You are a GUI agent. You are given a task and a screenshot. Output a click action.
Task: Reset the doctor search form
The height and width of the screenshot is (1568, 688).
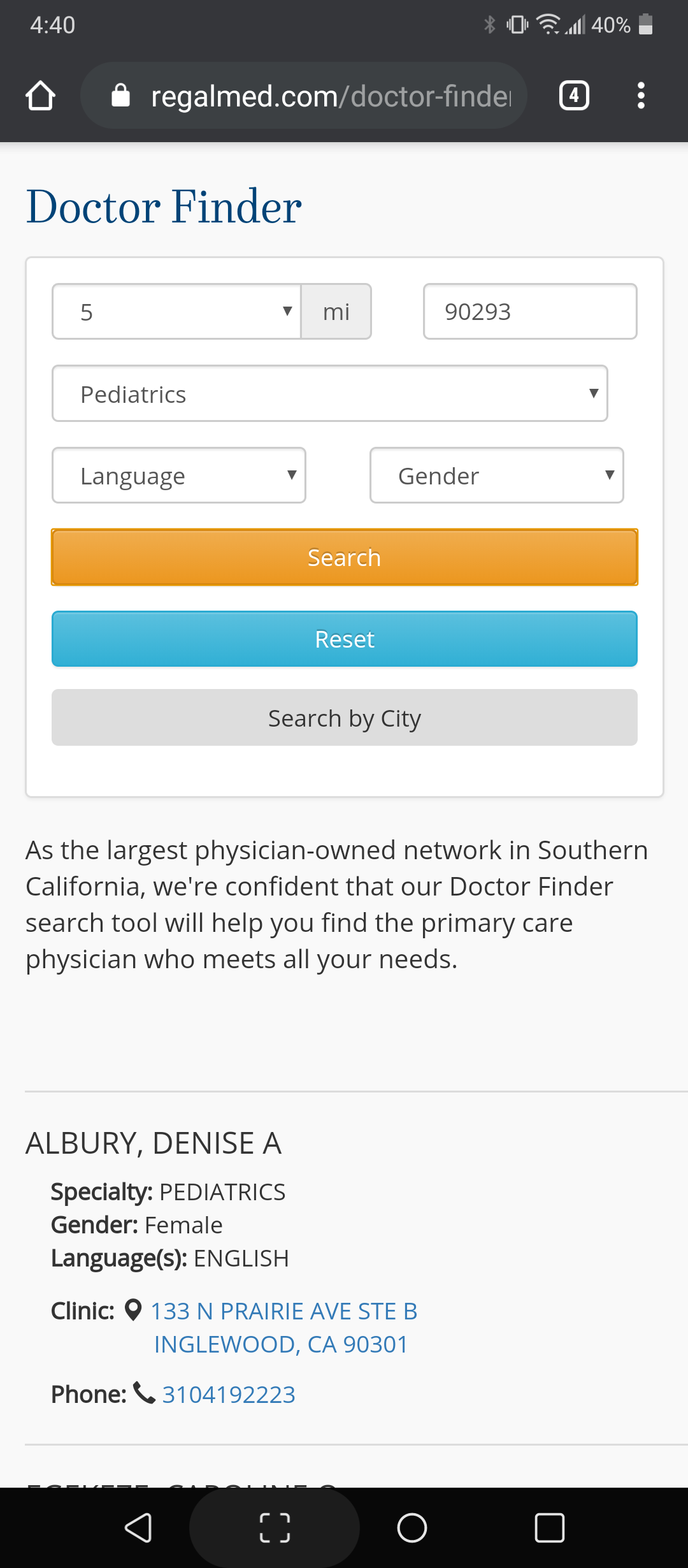tap(344, 639)
